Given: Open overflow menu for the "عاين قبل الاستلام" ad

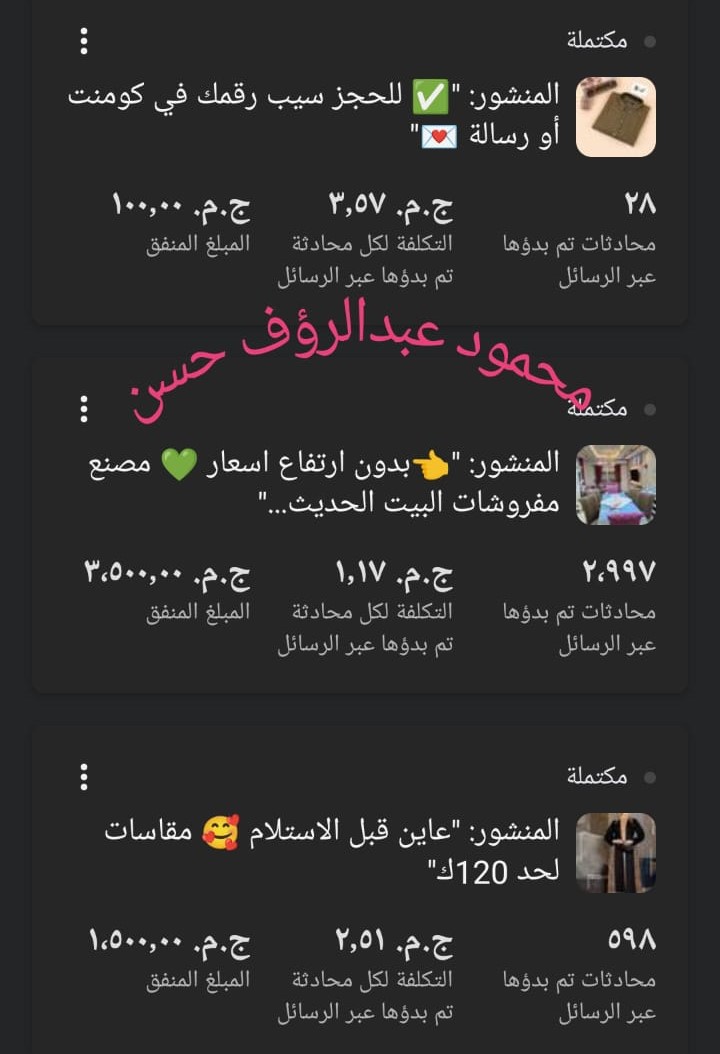Looking at the screenshot, I should tap(84, 777).
